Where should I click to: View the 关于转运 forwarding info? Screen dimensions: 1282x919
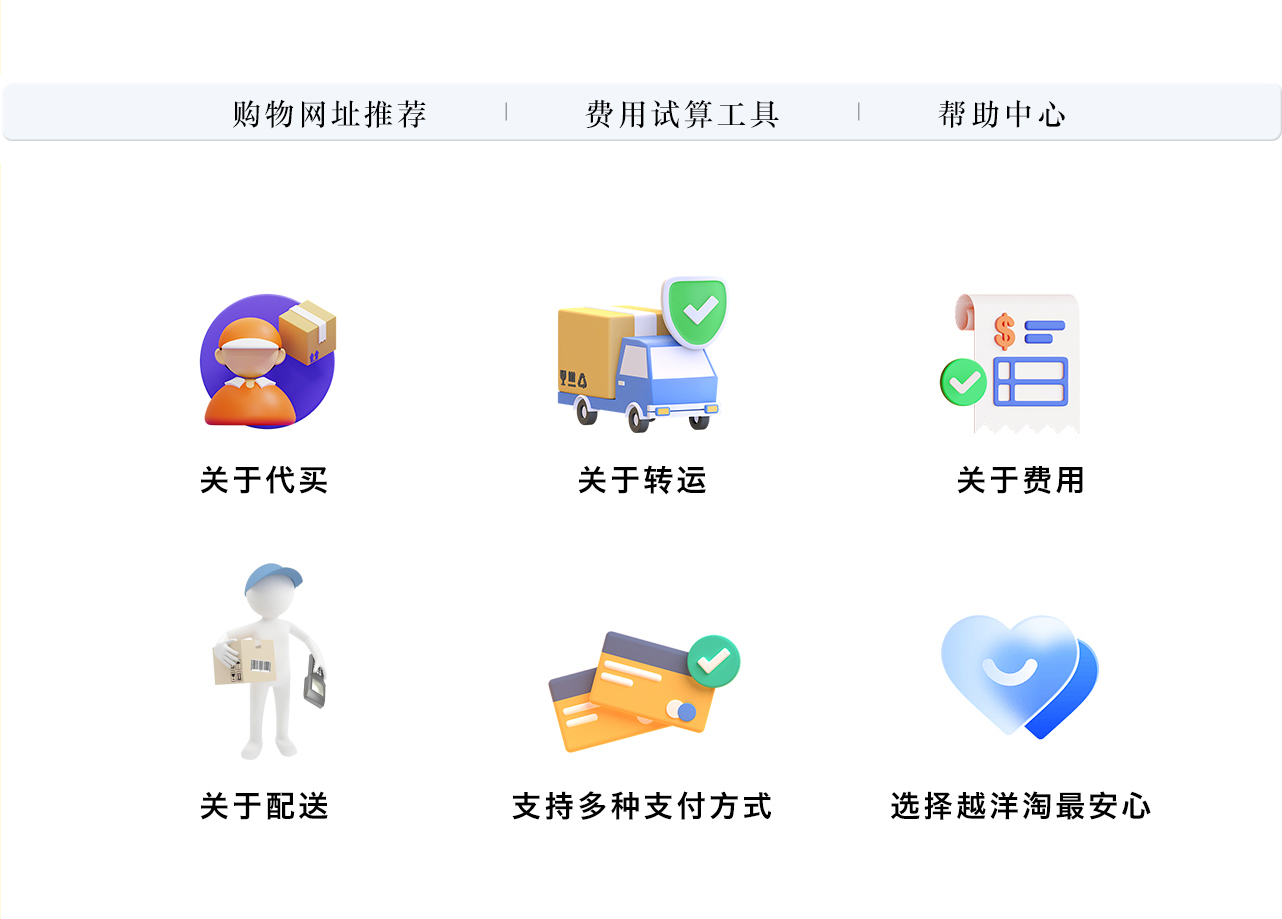pos(642,390)
